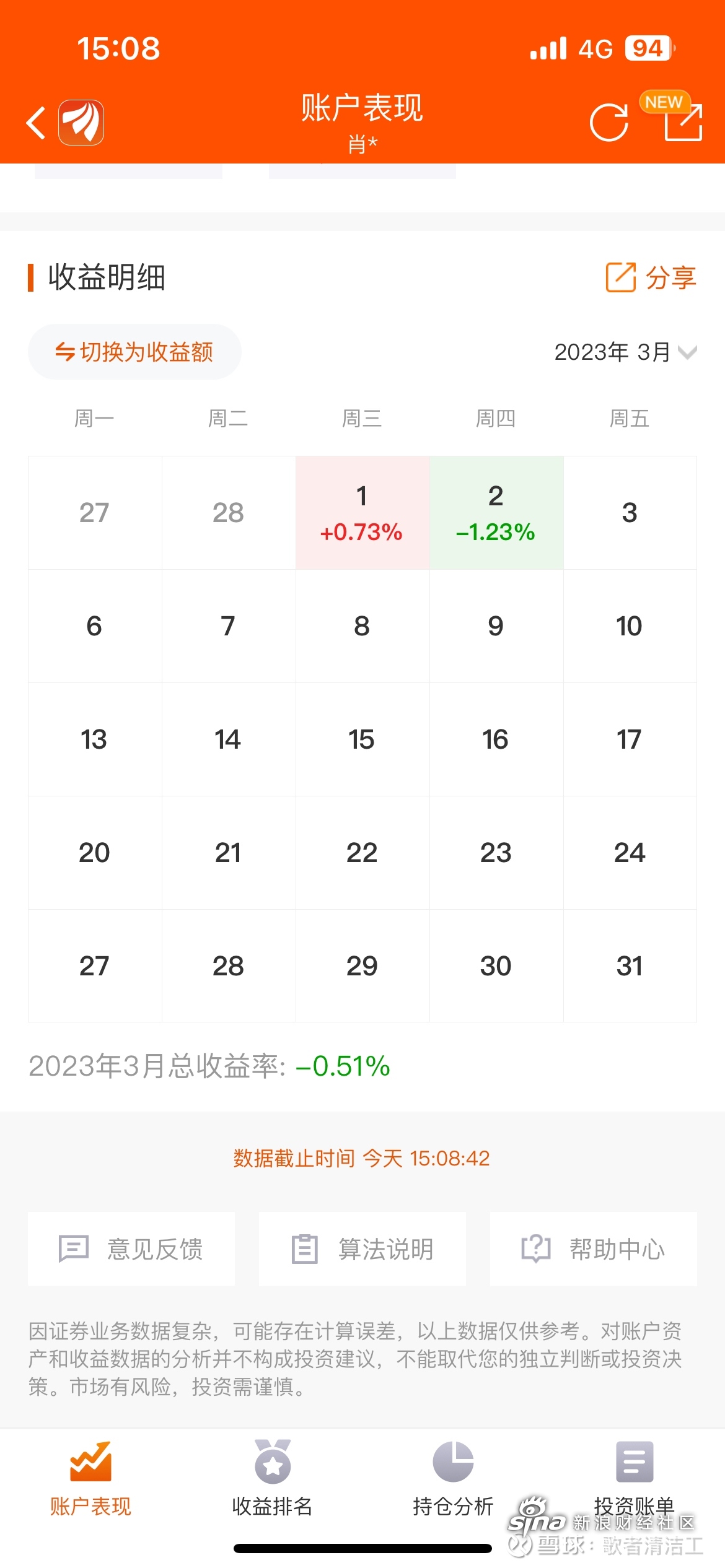725x1568 pixels.
Task: Switch display with 切换为收益额
Action: tap(134, 352)
